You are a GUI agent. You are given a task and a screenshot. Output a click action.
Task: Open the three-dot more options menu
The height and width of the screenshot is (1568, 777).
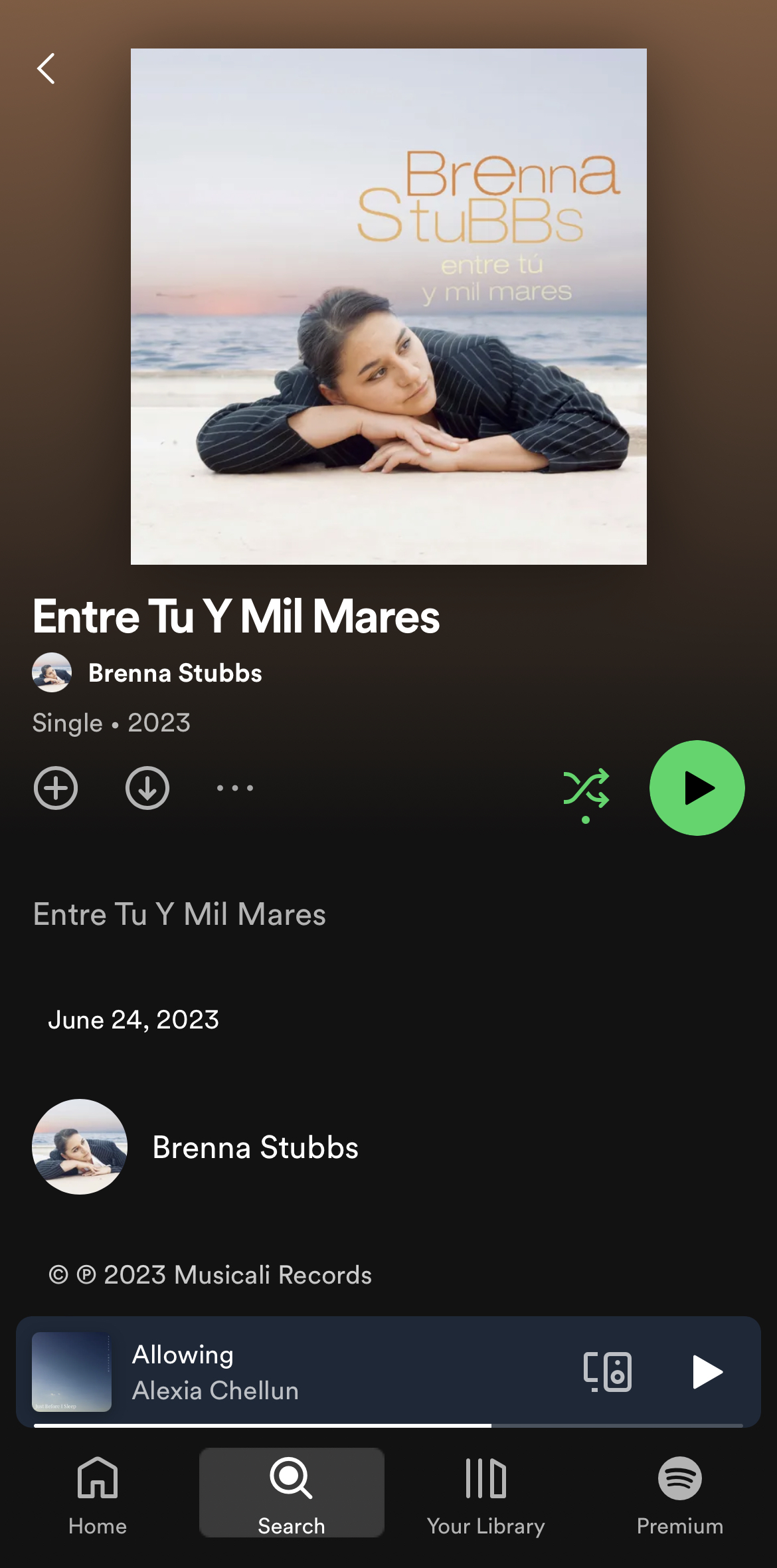[x=235, y=788]
